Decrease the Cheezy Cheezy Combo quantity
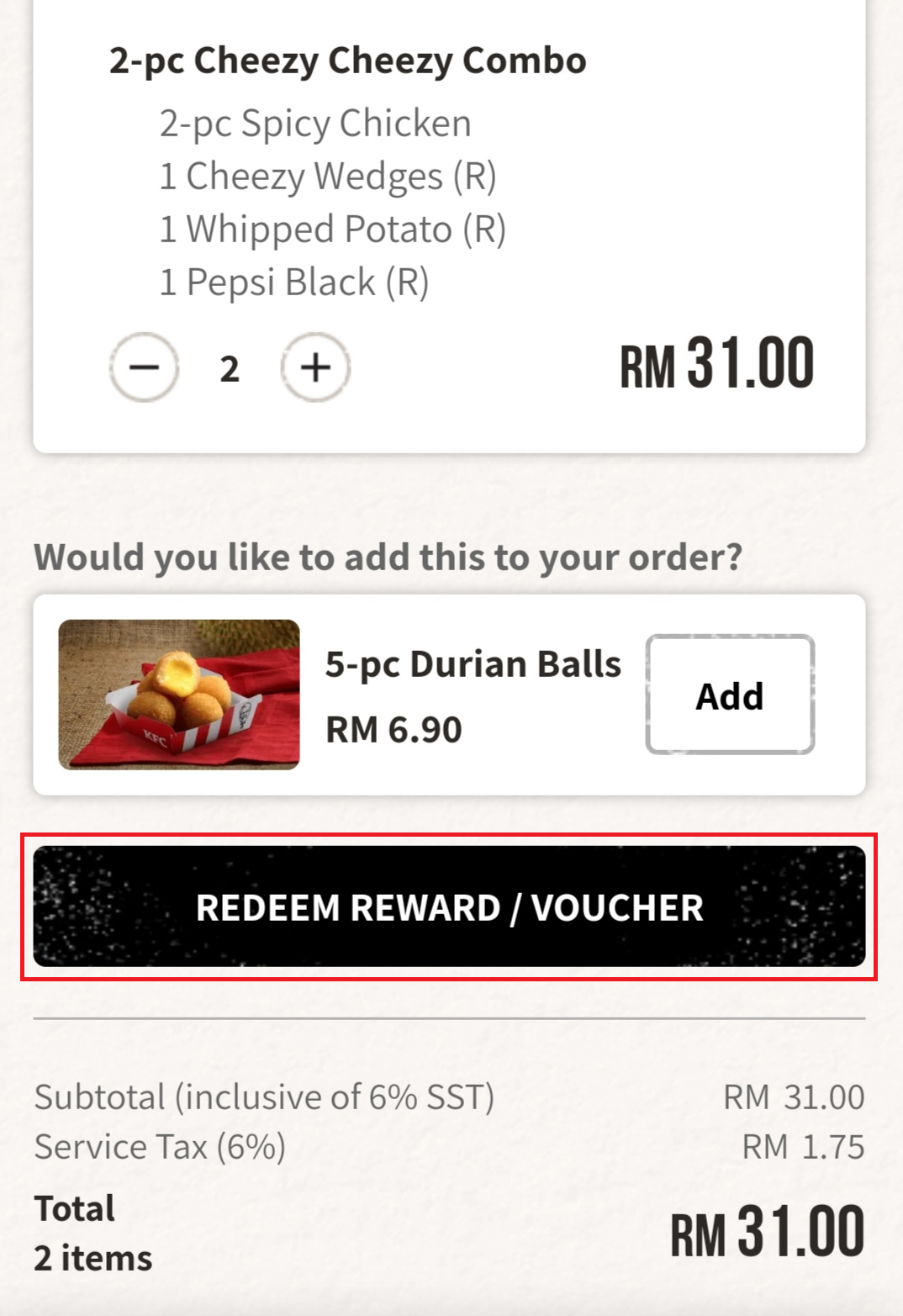 pos(144,367)
